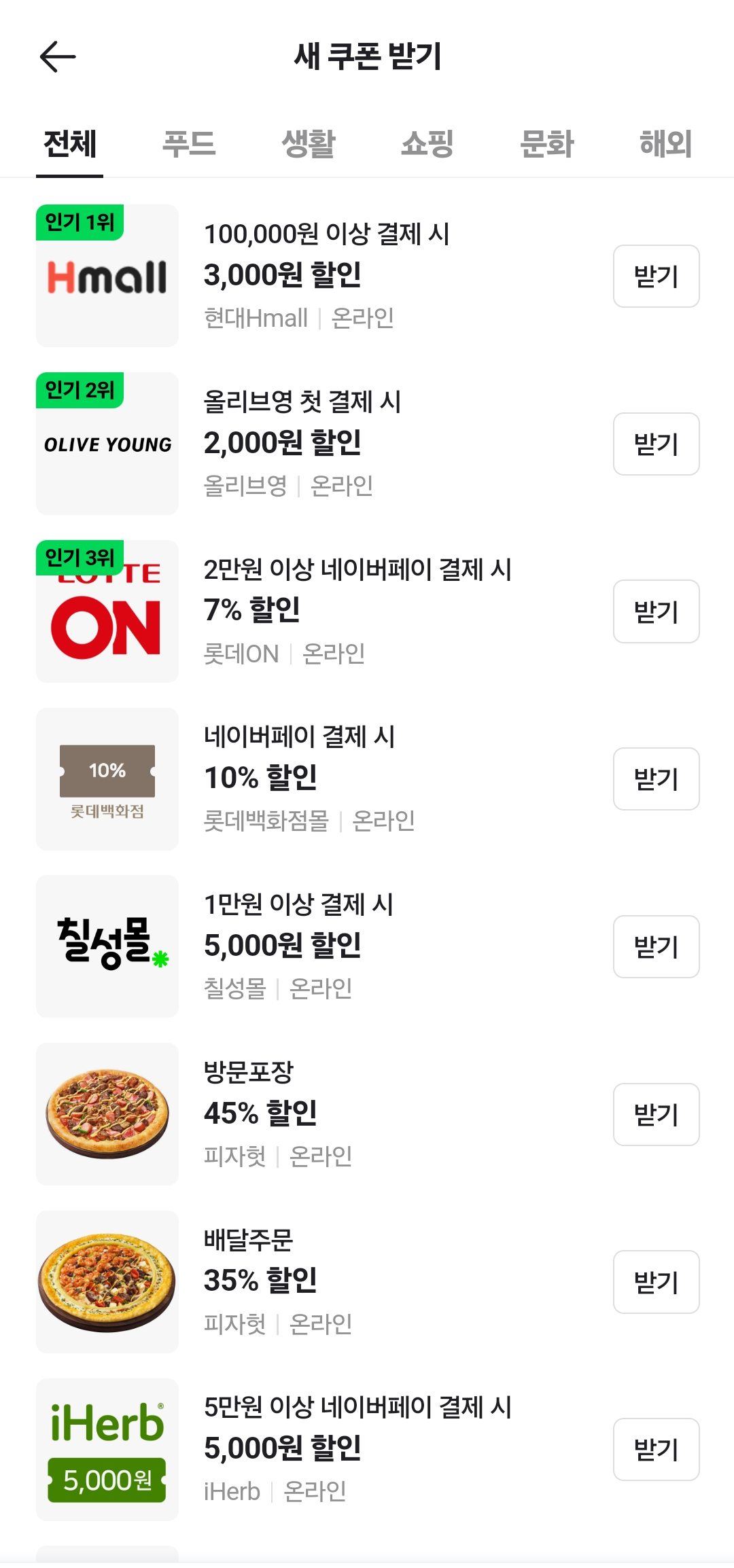Open the Lotte ON brand logo

tap(107, 611)
